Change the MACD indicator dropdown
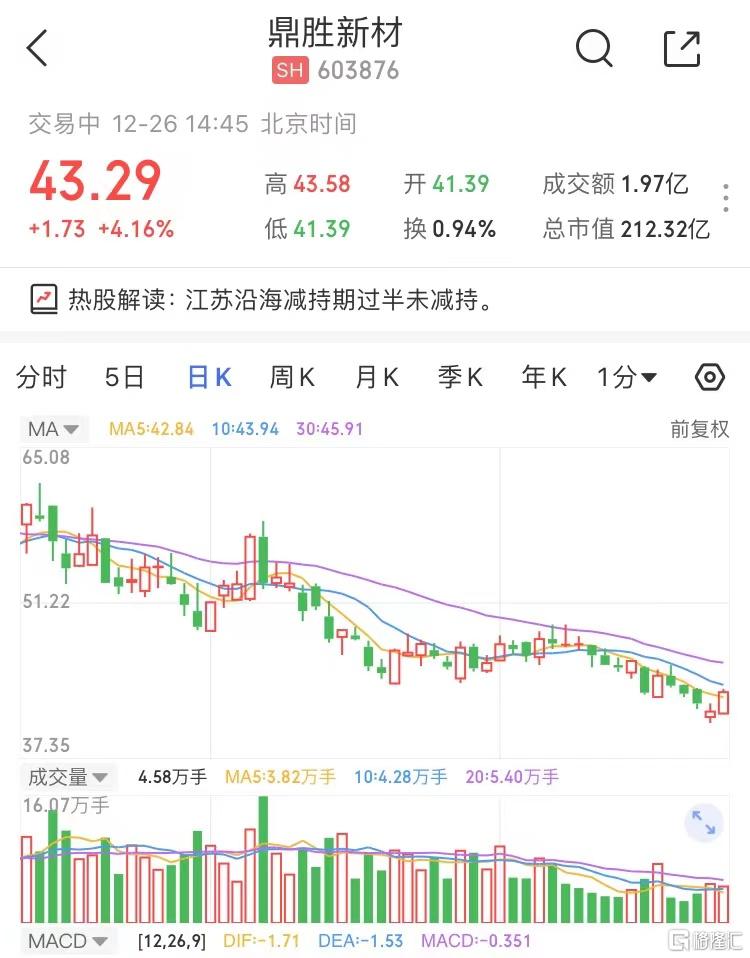 tap(68, 941)
